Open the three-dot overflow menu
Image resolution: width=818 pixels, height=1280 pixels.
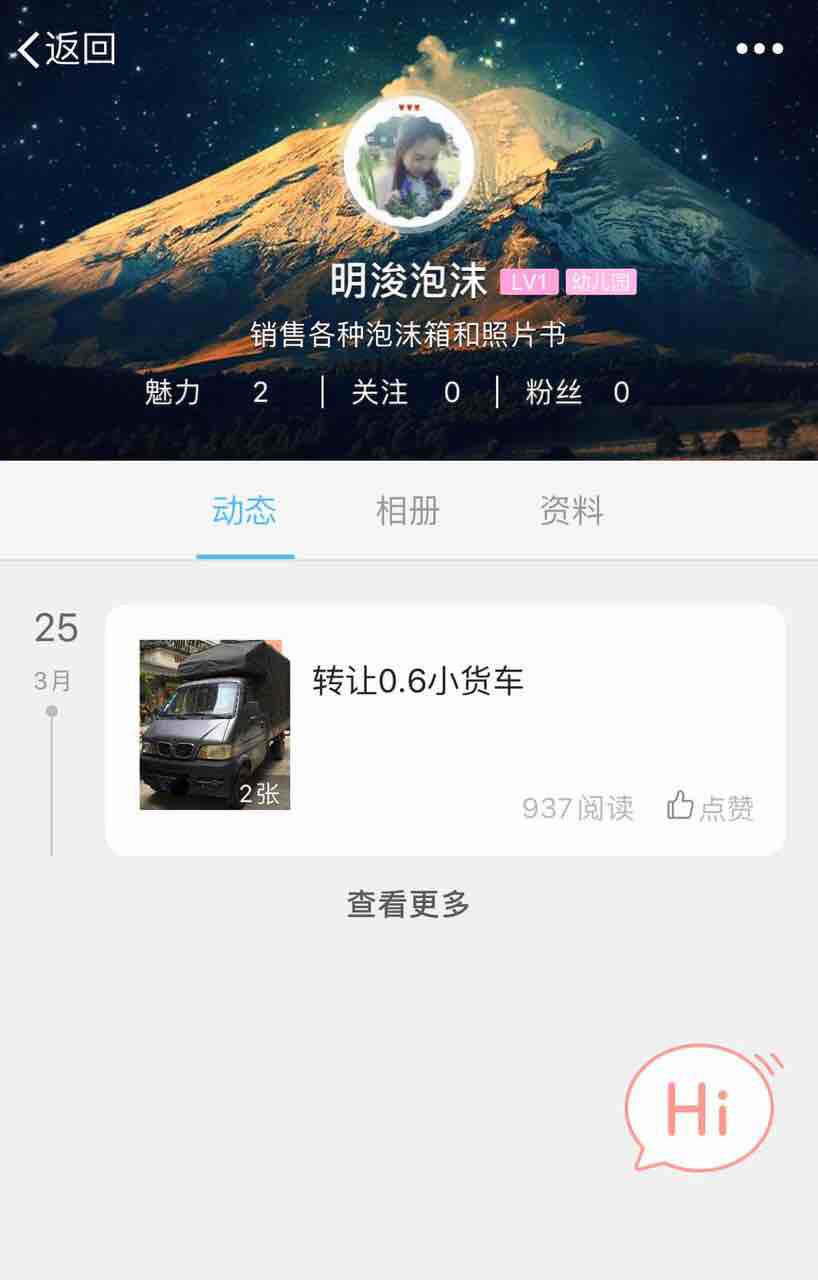coord(760,48)
